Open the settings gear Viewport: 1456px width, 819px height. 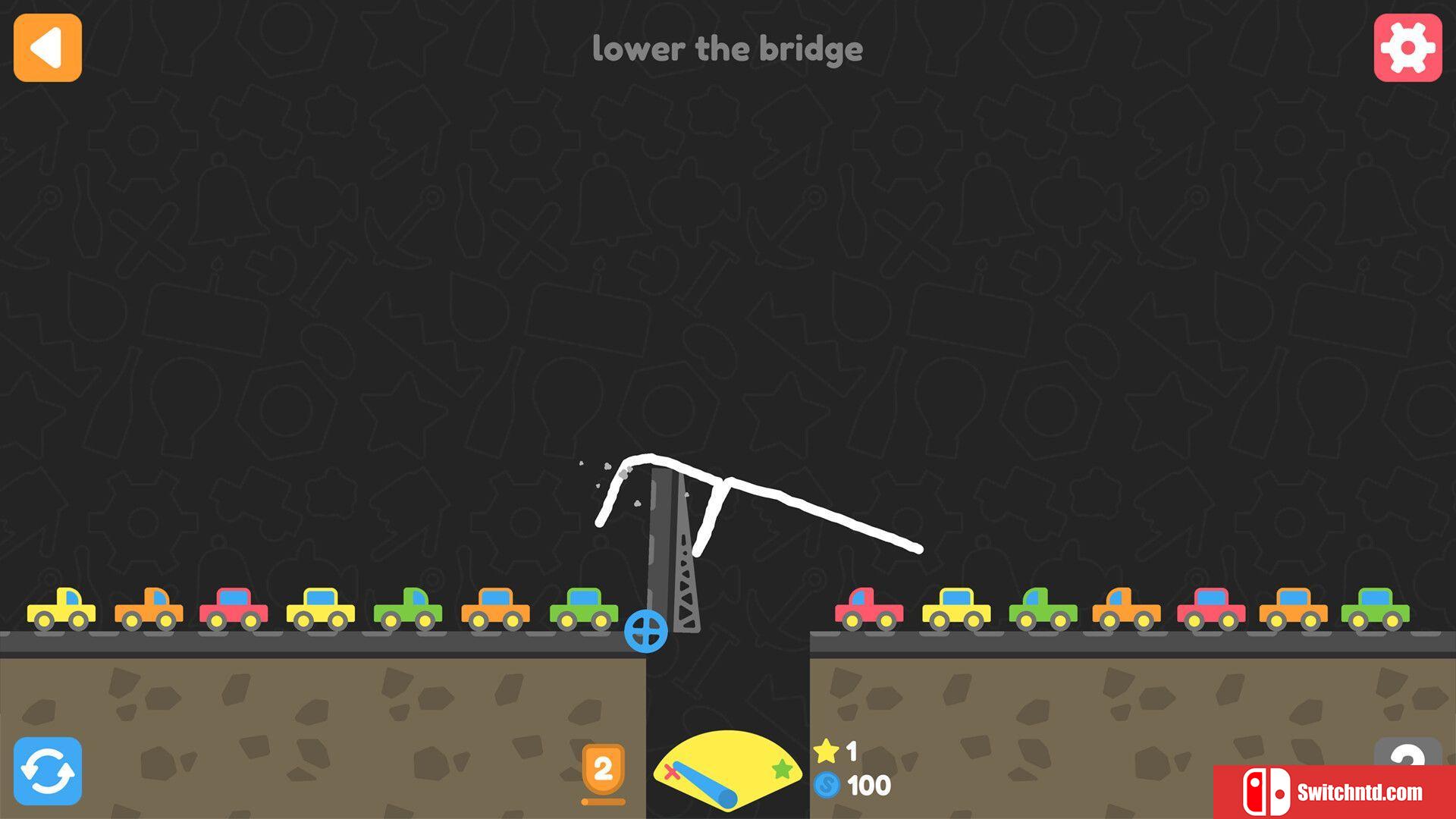pyautogui.click(x=1407, y=47)
